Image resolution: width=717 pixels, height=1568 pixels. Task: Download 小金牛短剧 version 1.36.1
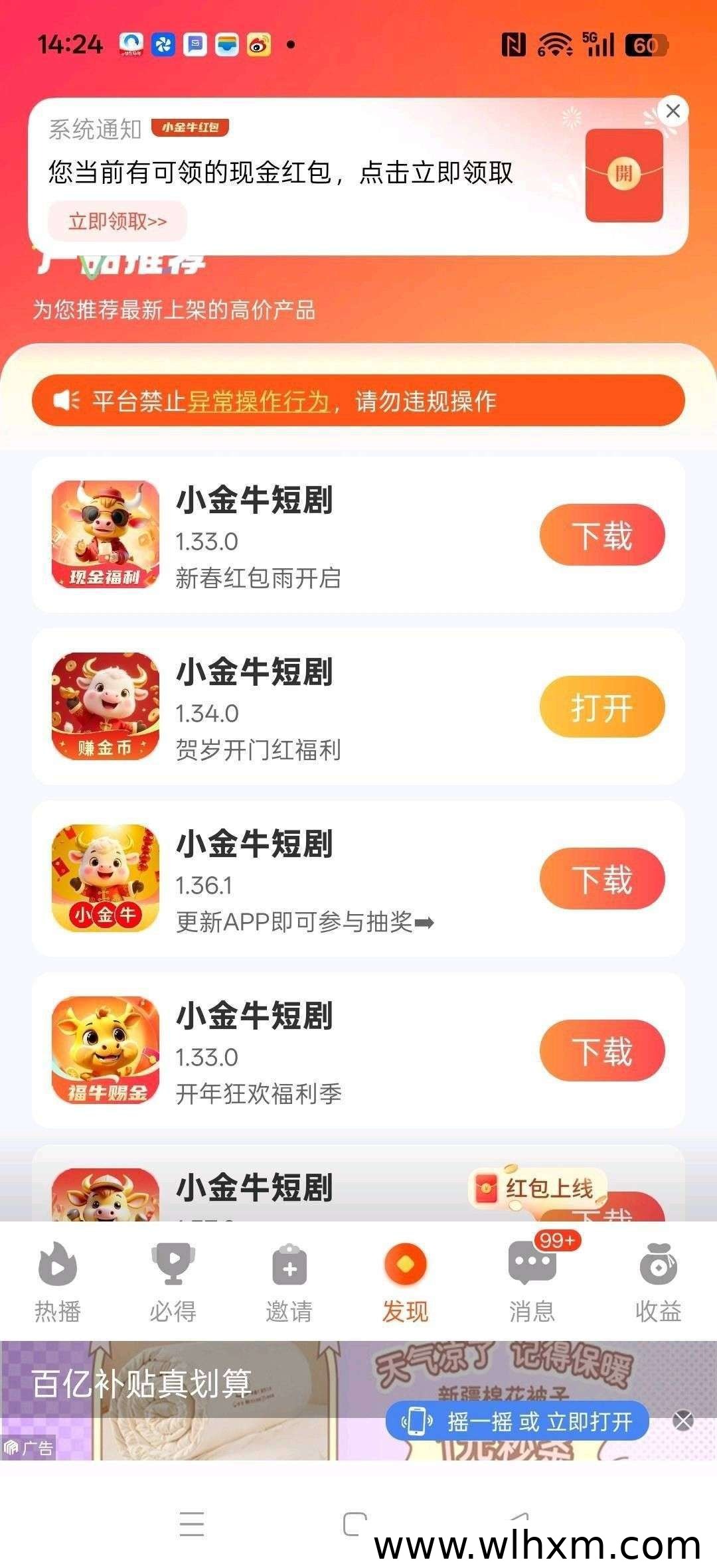click(602, 879)
